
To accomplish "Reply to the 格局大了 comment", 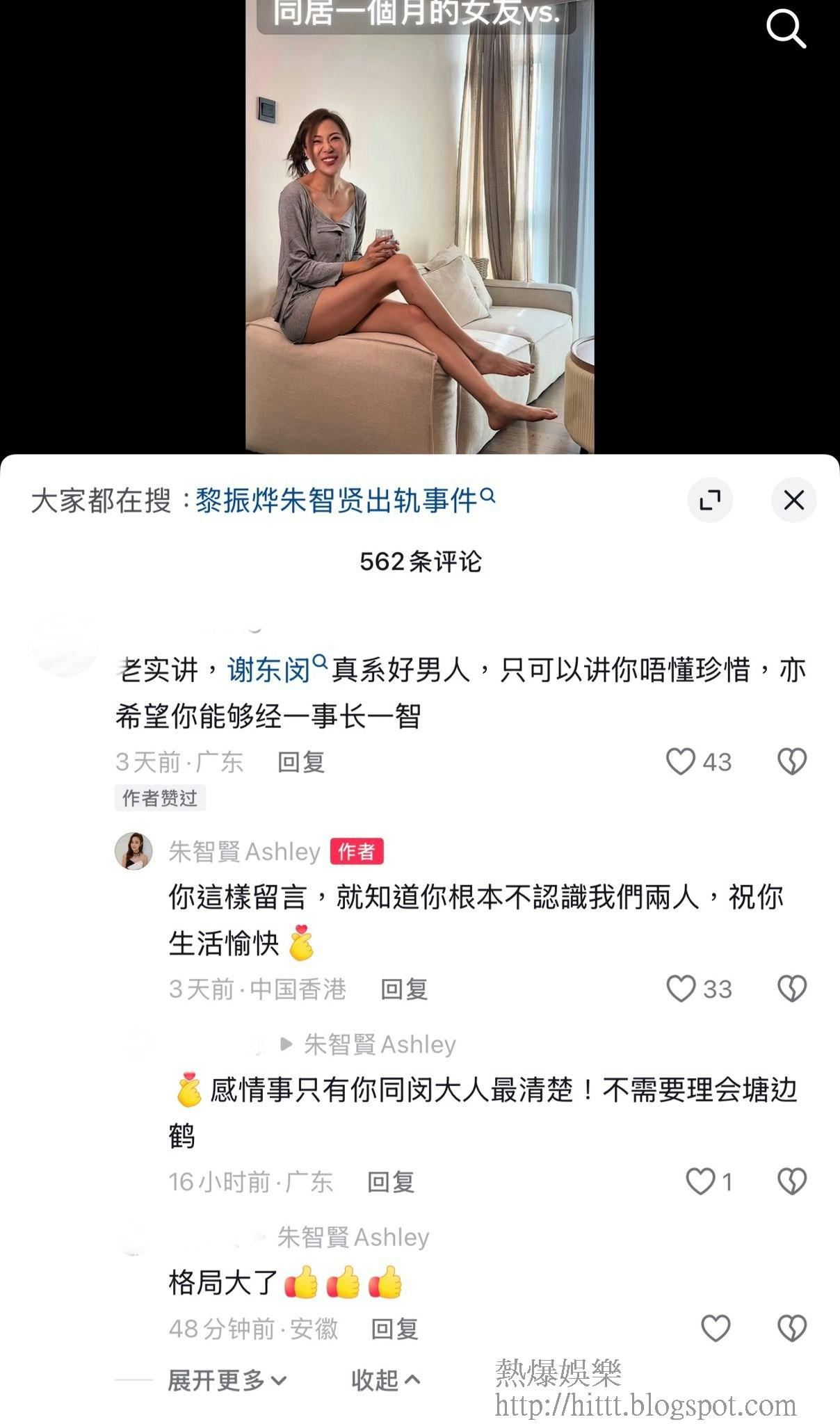I will (394, 1329).
